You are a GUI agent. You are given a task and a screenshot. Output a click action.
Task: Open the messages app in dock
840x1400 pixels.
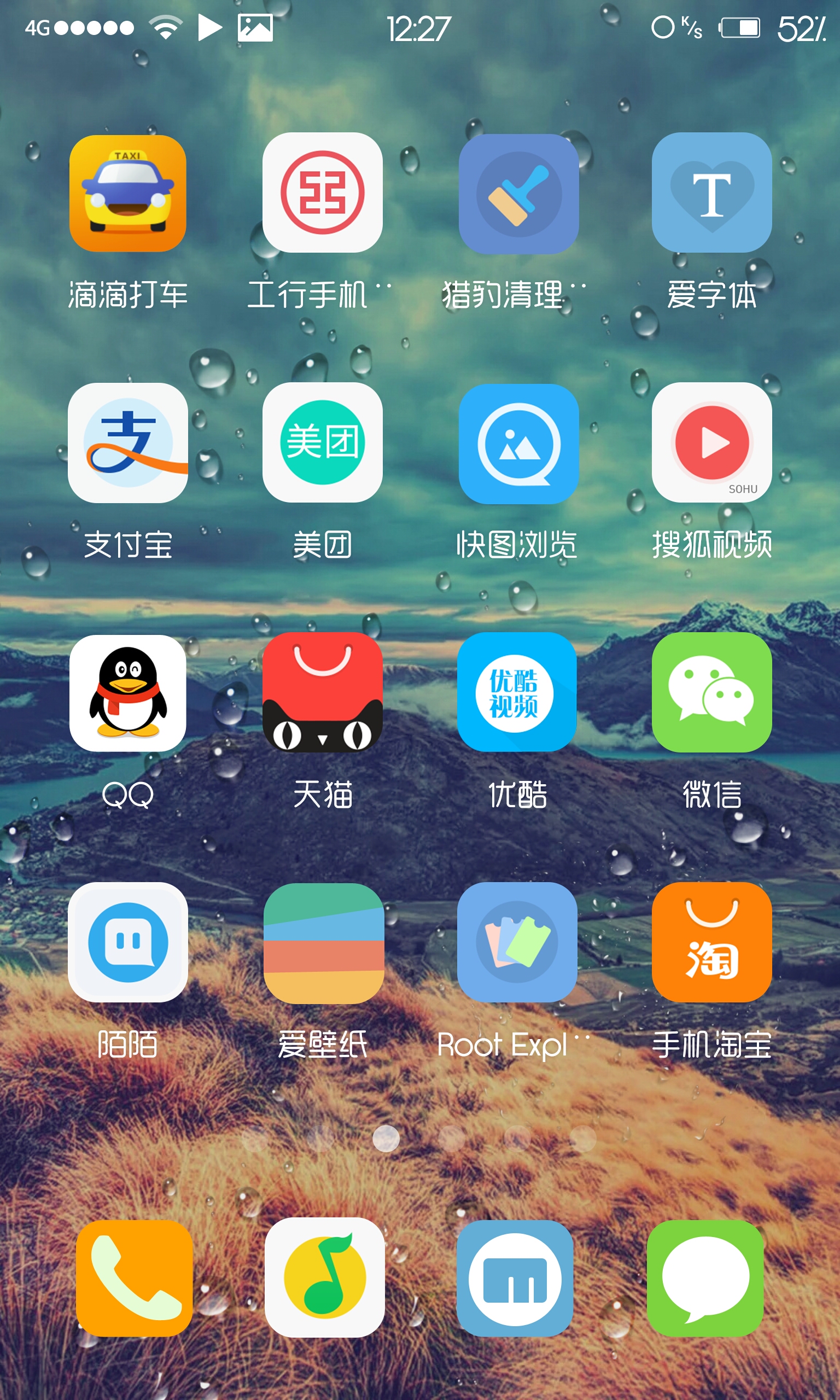tap(705, 1279)
